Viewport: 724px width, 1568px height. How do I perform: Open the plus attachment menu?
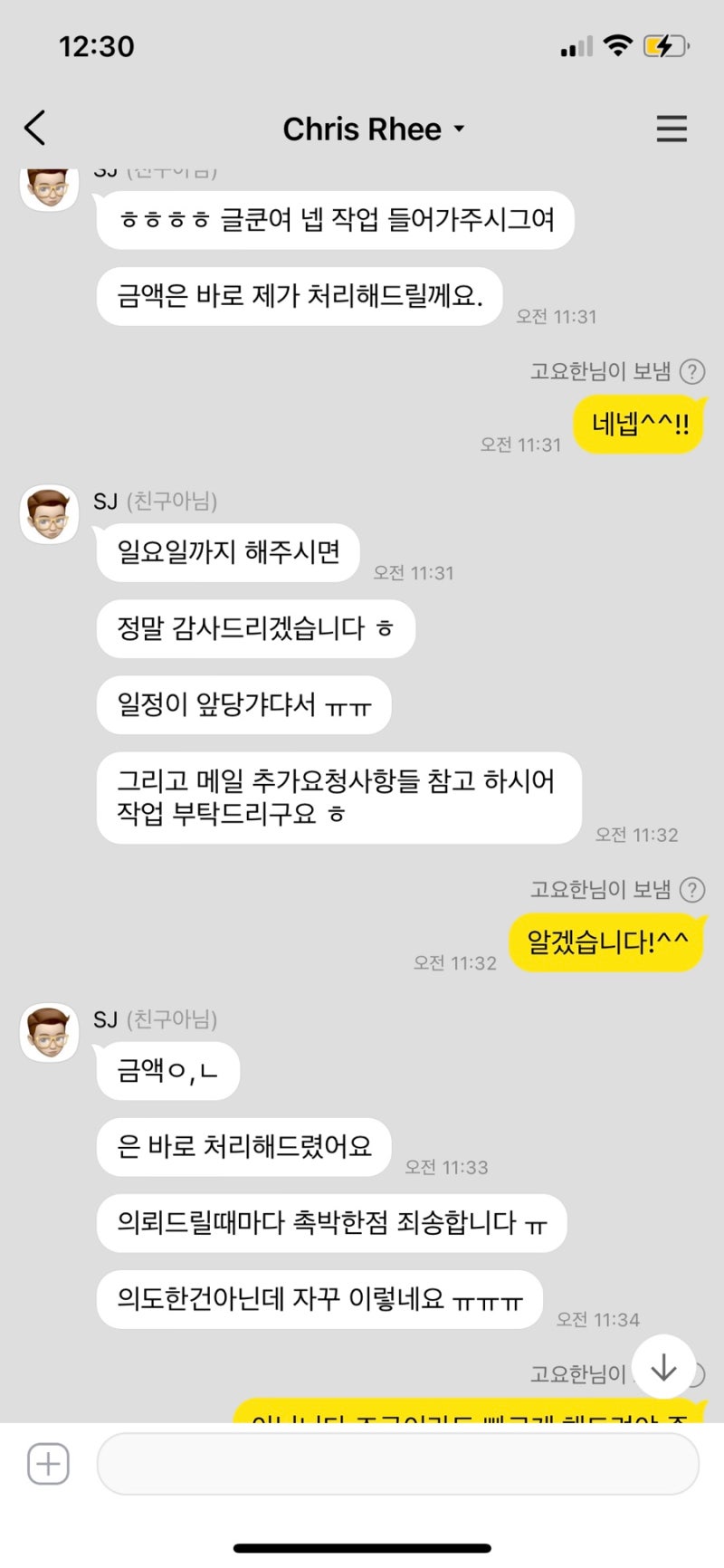(48, 1464)
